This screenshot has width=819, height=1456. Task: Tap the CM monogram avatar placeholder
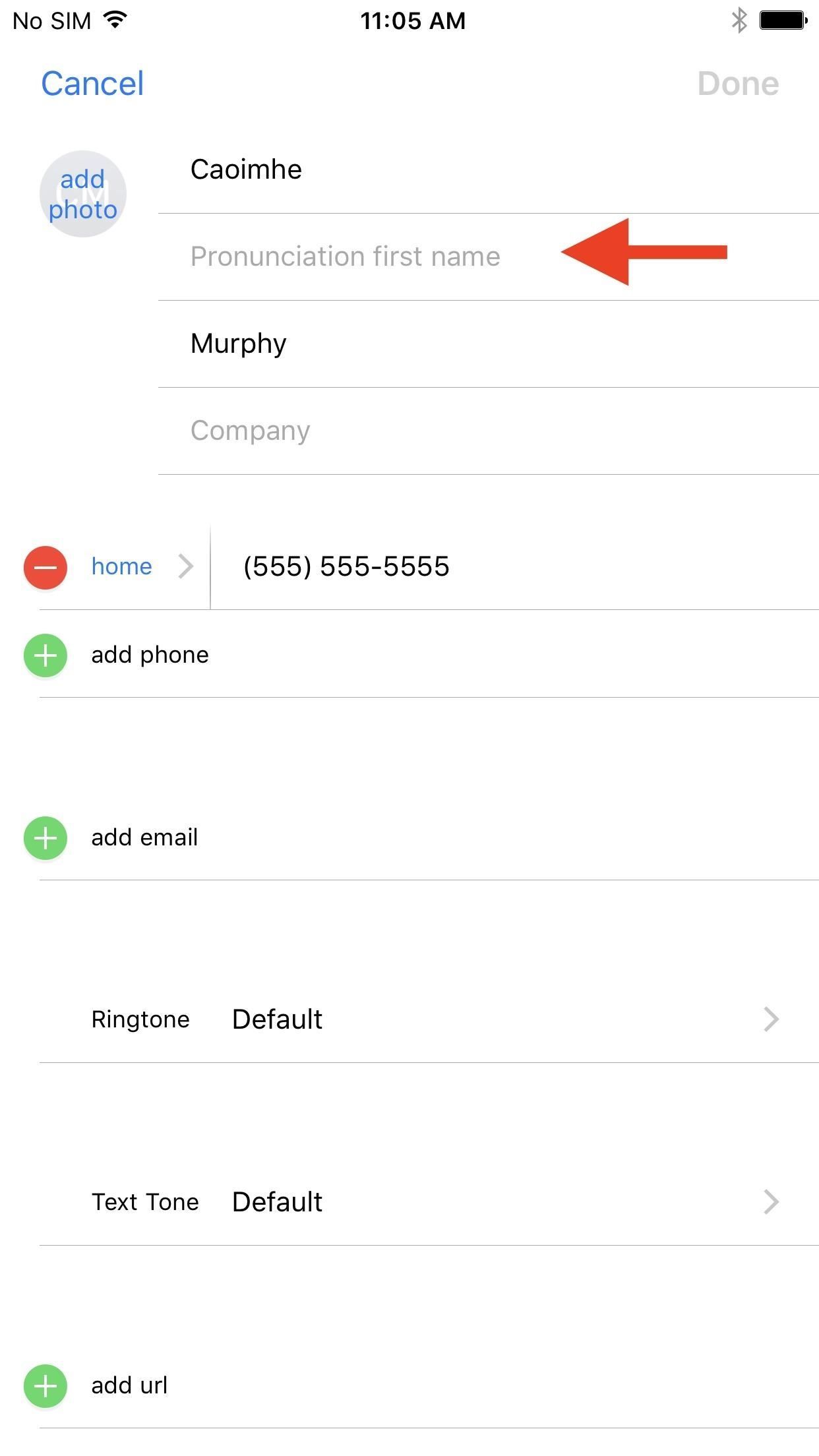click(82, 193)
